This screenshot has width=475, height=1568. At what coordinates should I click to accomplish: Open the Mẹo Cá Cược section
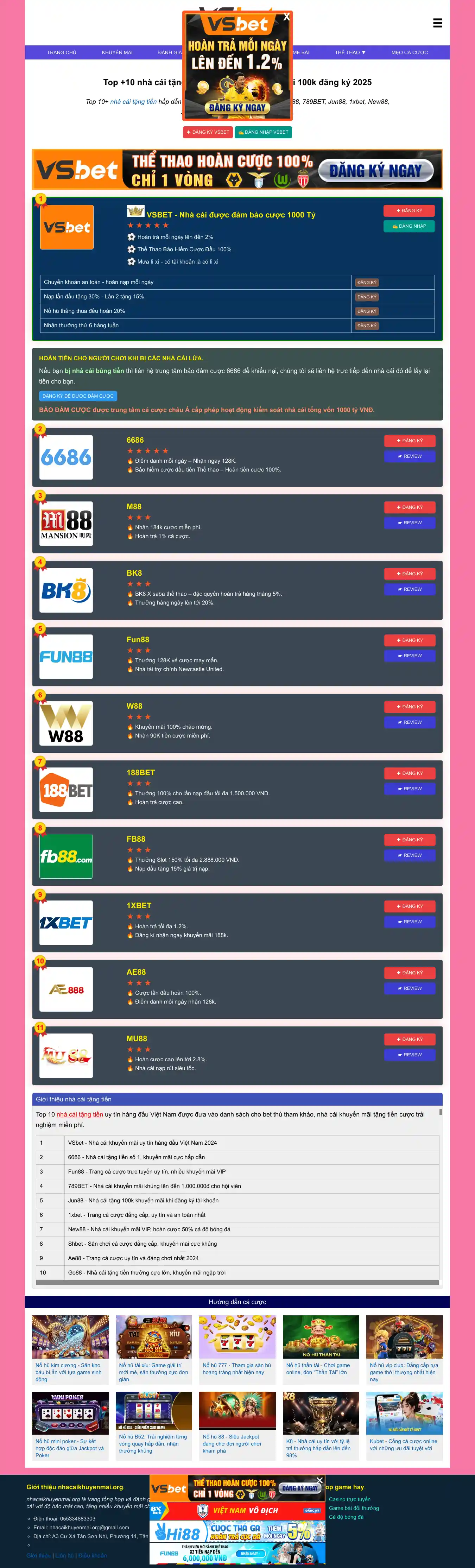pyautogui.click(x=409, y=53)
